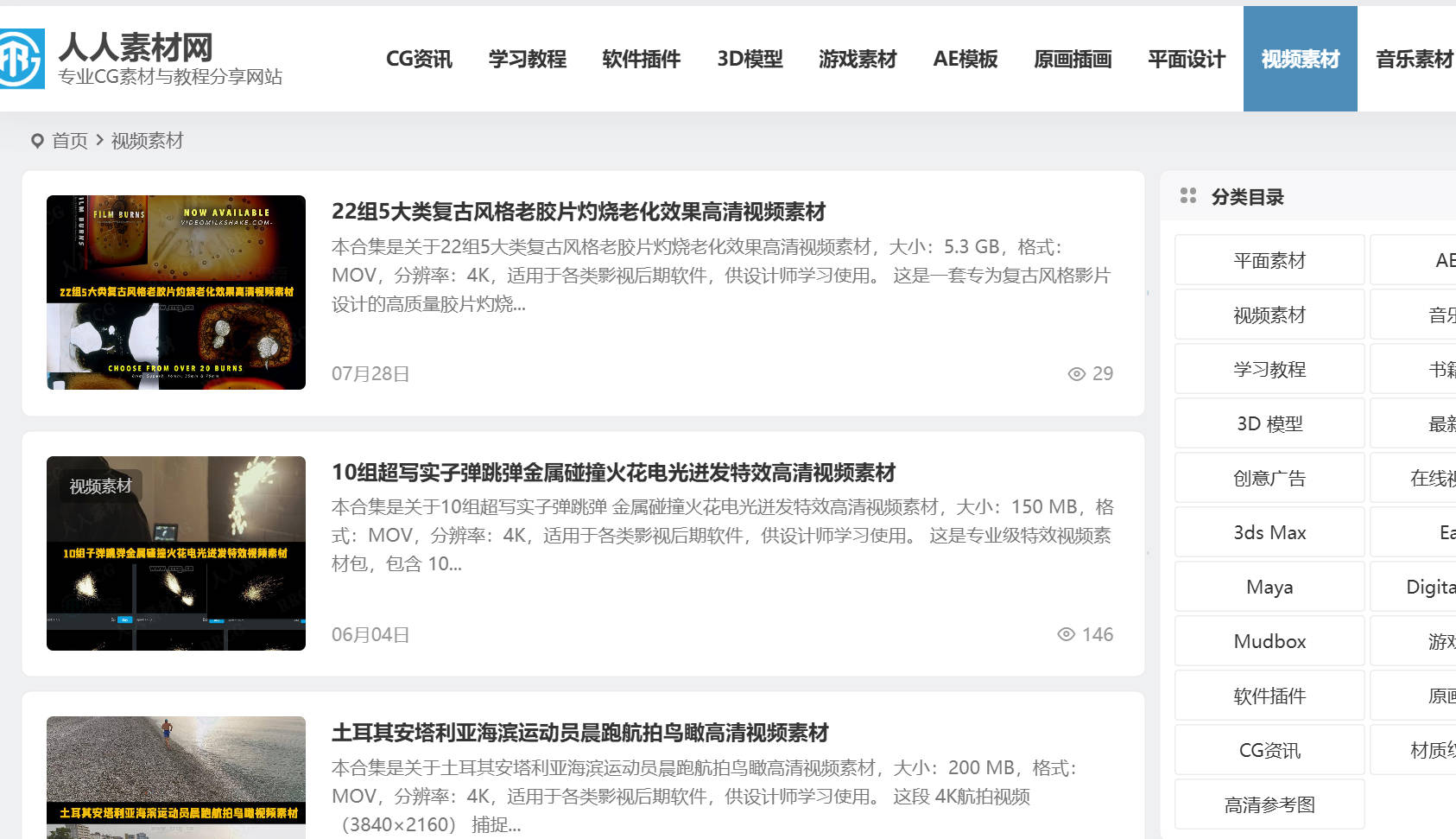Select 游戏素材 in the top navigation
The height and width of the screenshot is (839, 1456).
pyautogui.click(x=858, y=59)
